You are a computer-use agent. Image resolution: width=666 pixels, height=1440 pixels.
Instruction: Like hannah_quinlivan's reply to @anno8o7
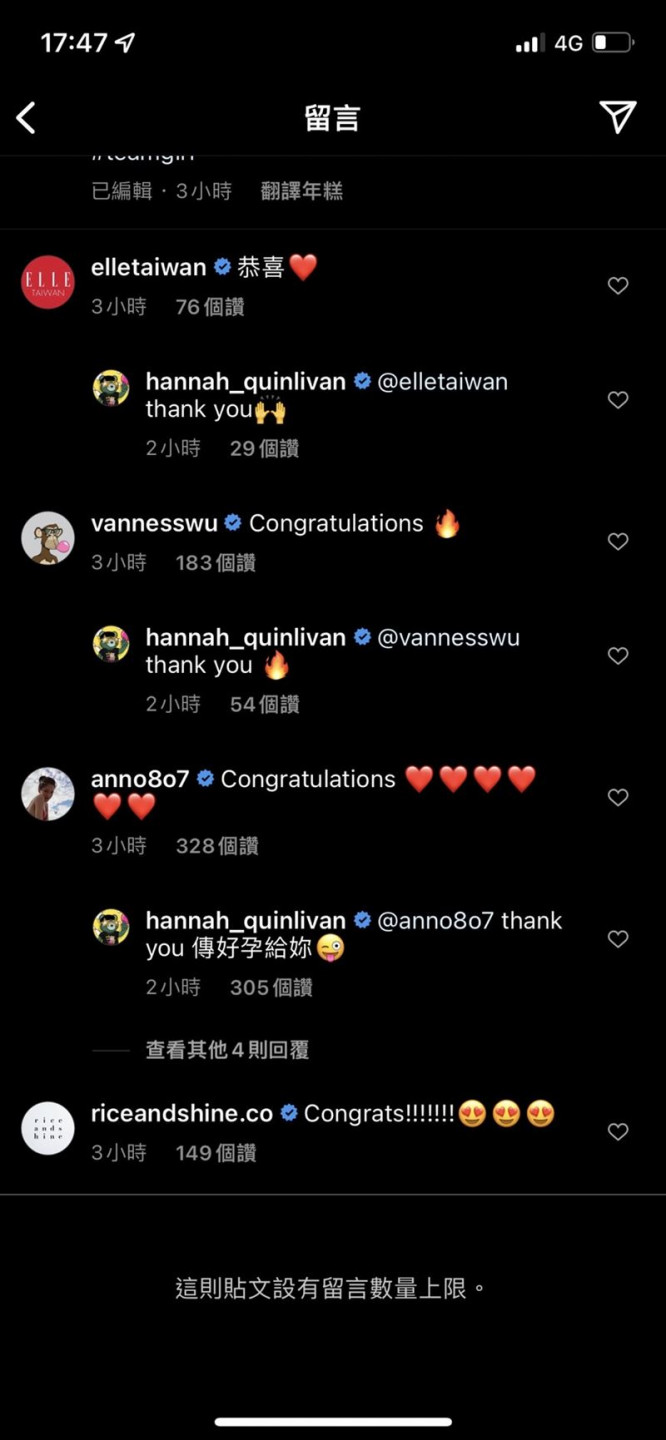pyautogui.click(x=618, y=939)
